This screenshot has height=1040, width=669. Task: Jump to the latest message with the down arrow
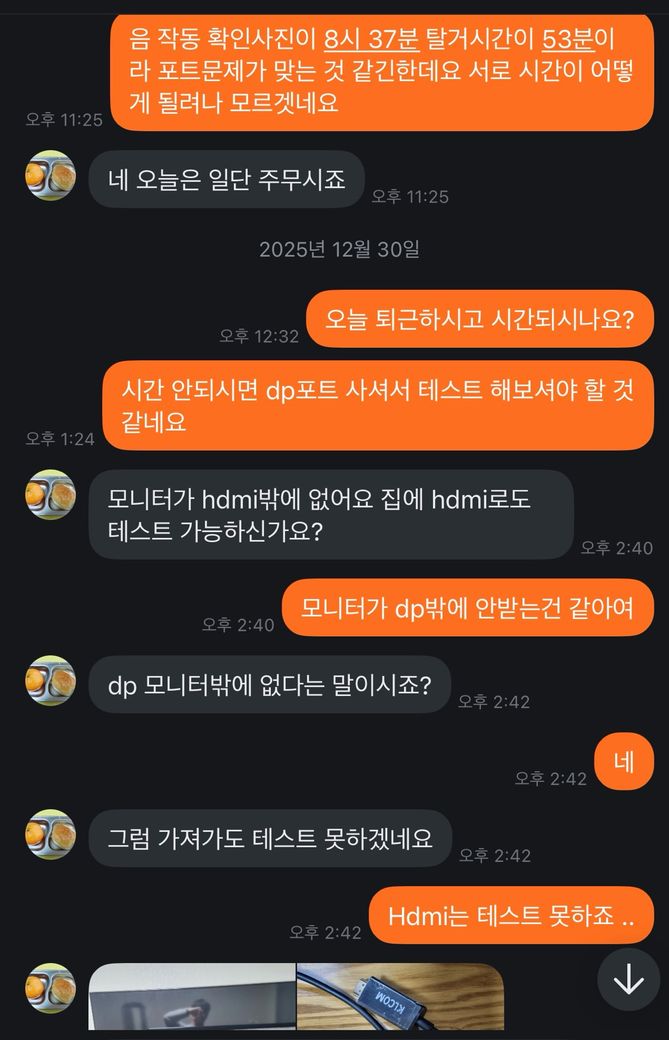coord(628,980)
